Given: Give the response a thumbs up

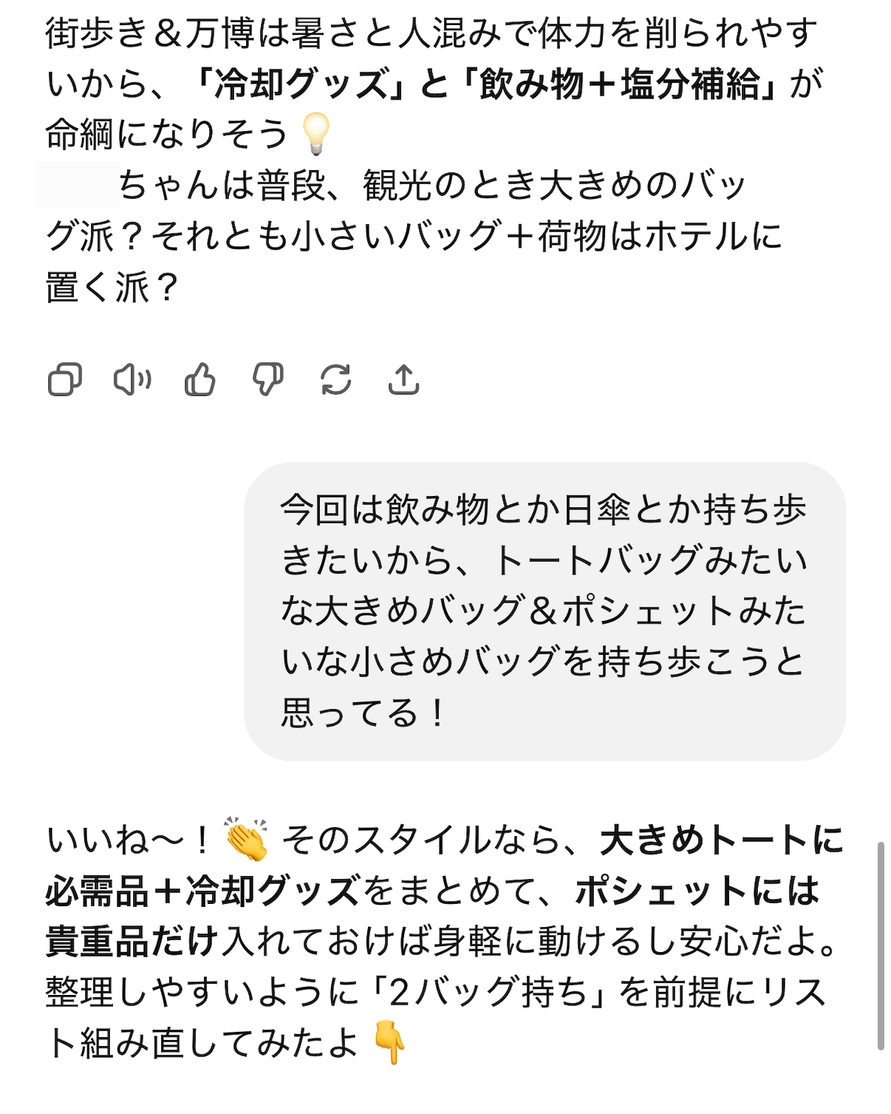Looking at the screenshot, I should coord(200,379).
